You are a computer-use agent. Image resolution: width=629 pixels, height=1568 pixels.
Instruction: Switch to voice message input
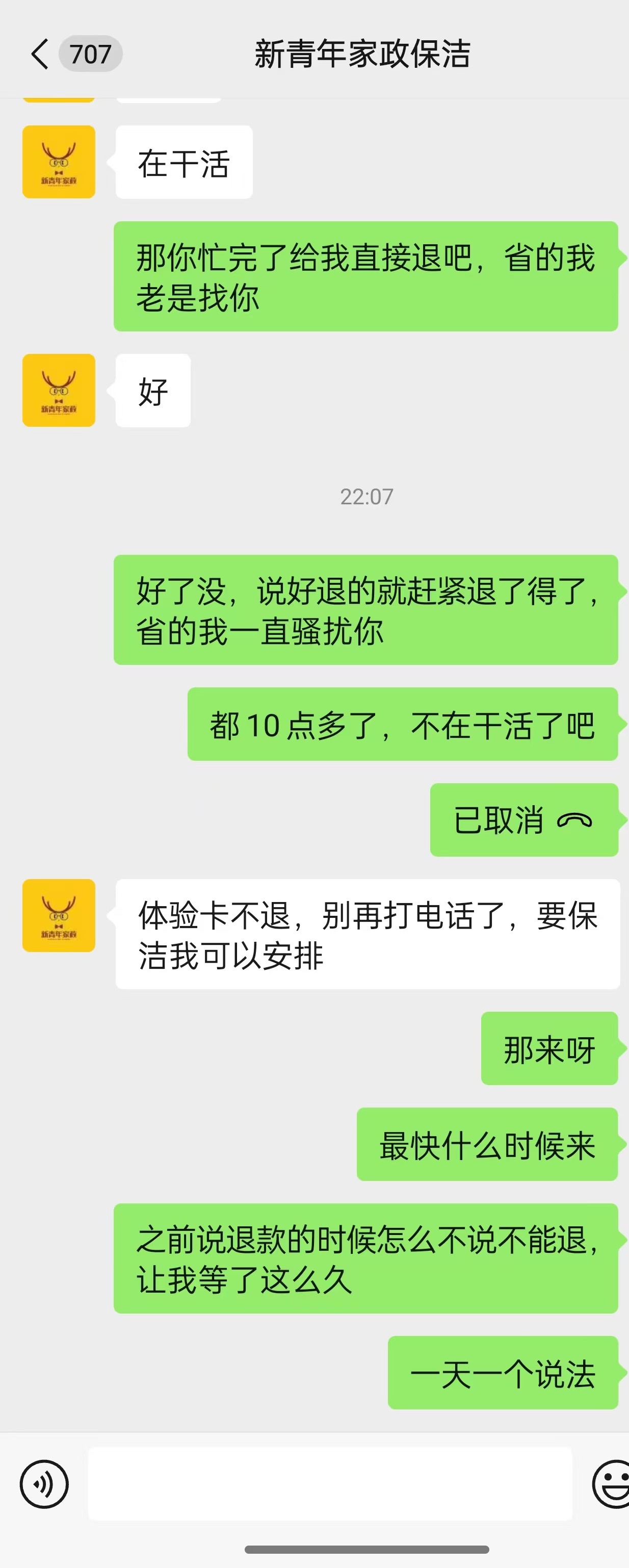[x=44, y=1484]
